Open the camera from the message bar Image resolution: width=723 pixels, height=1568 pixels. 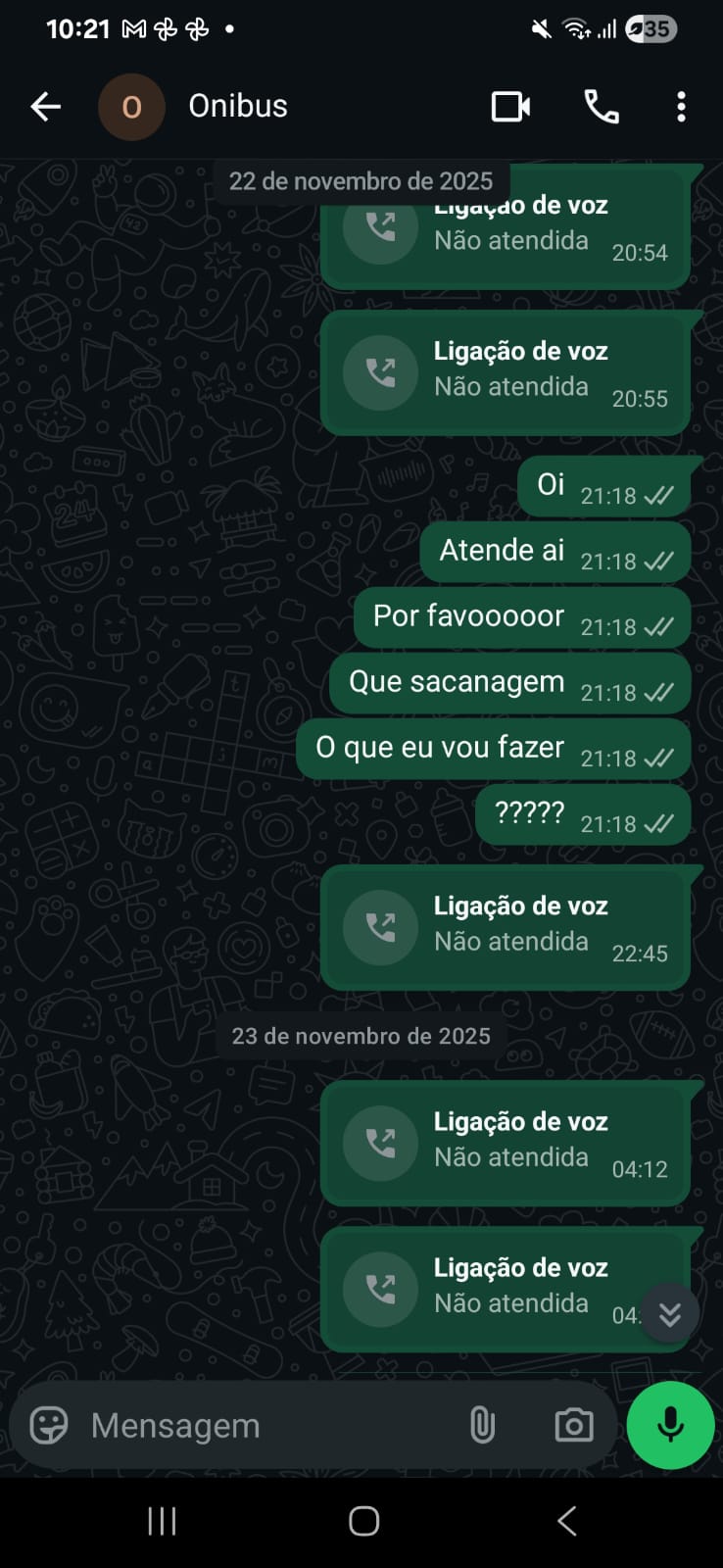pos(573,1425)
